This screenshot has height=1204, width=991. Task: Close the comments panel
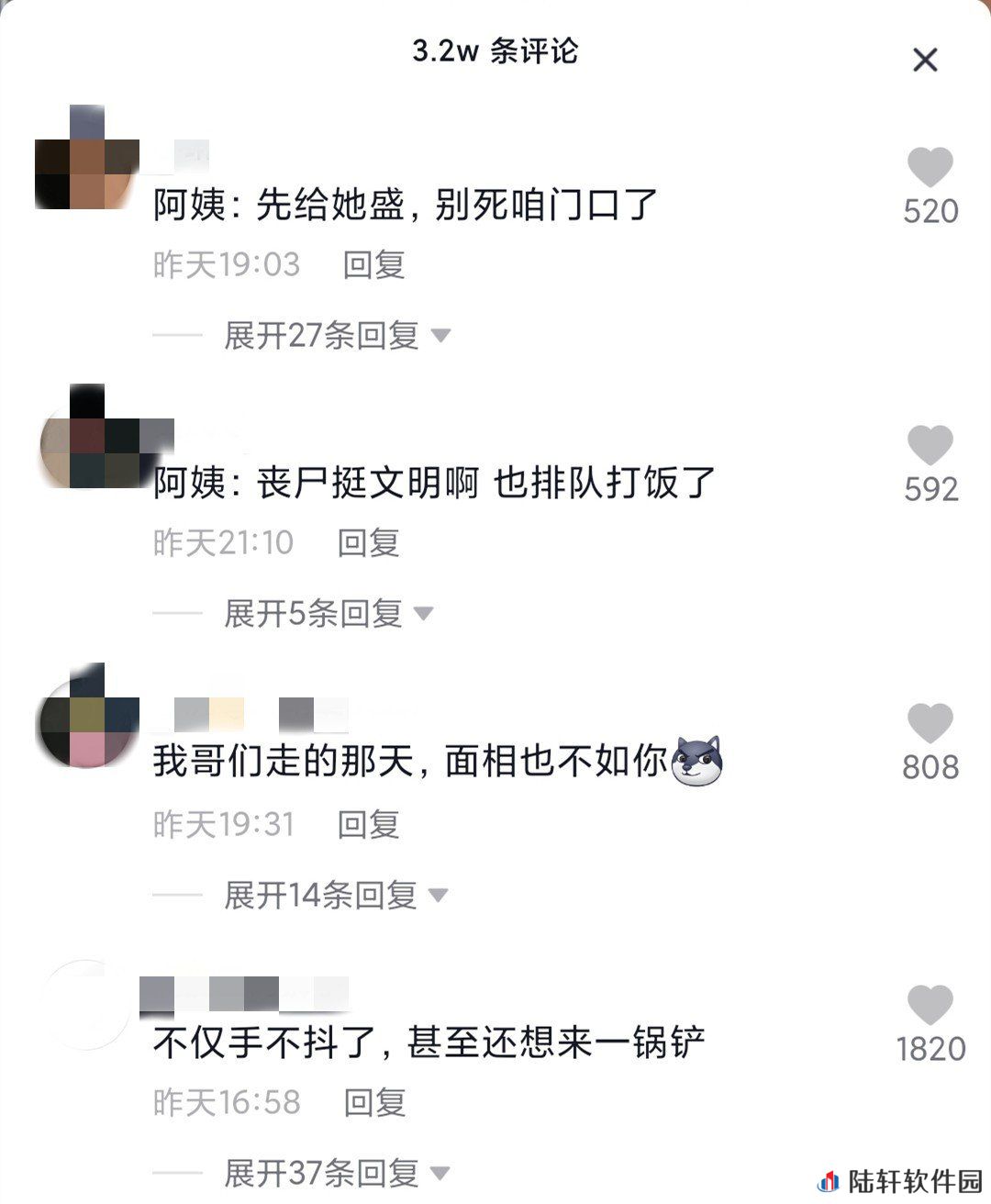click(x=925, y=61)
